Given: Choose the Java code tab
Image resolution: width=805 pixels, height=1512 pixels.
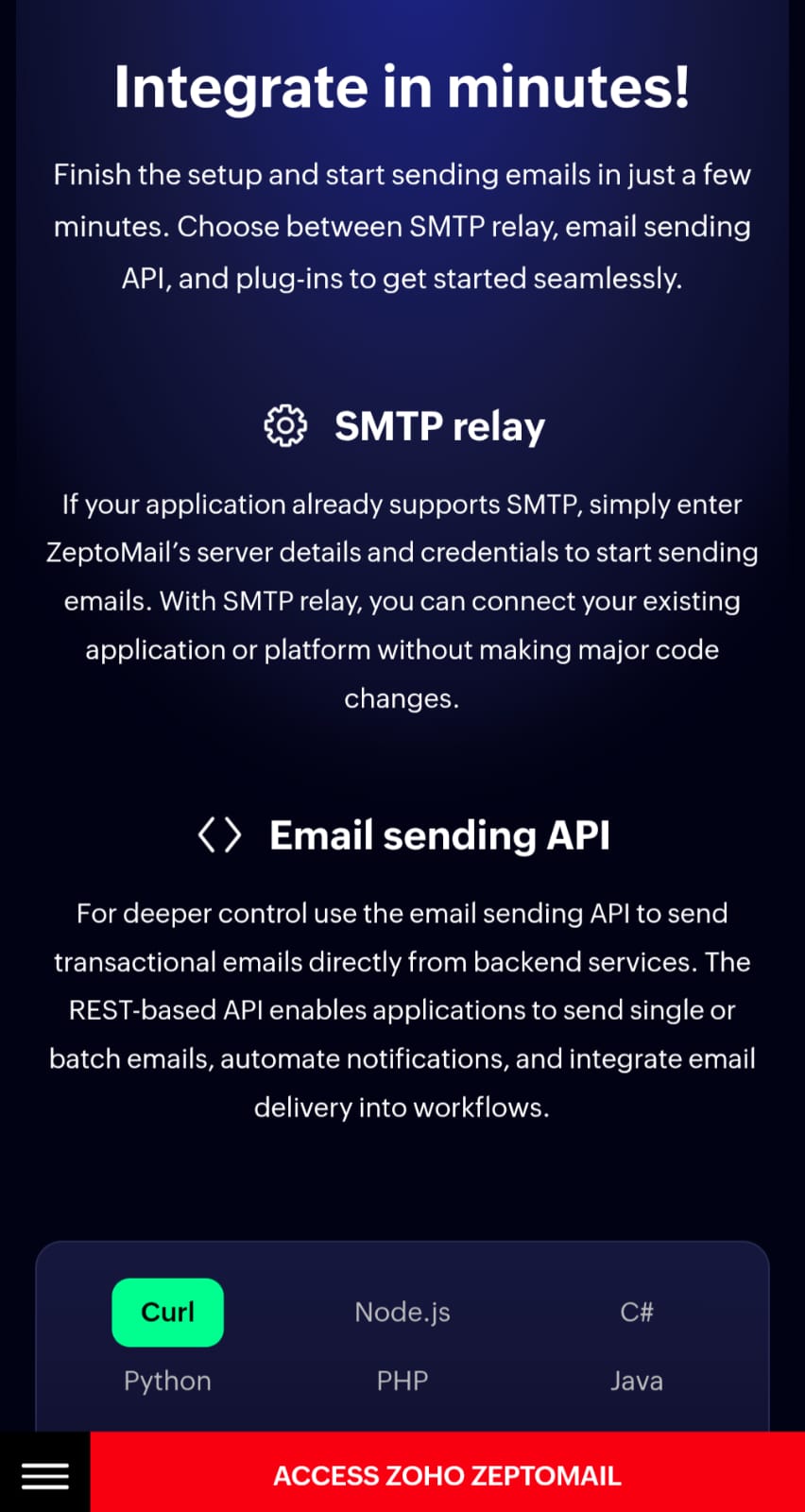Looking at the screenshot, I should pyautogui.click(x=637, y=1381).
